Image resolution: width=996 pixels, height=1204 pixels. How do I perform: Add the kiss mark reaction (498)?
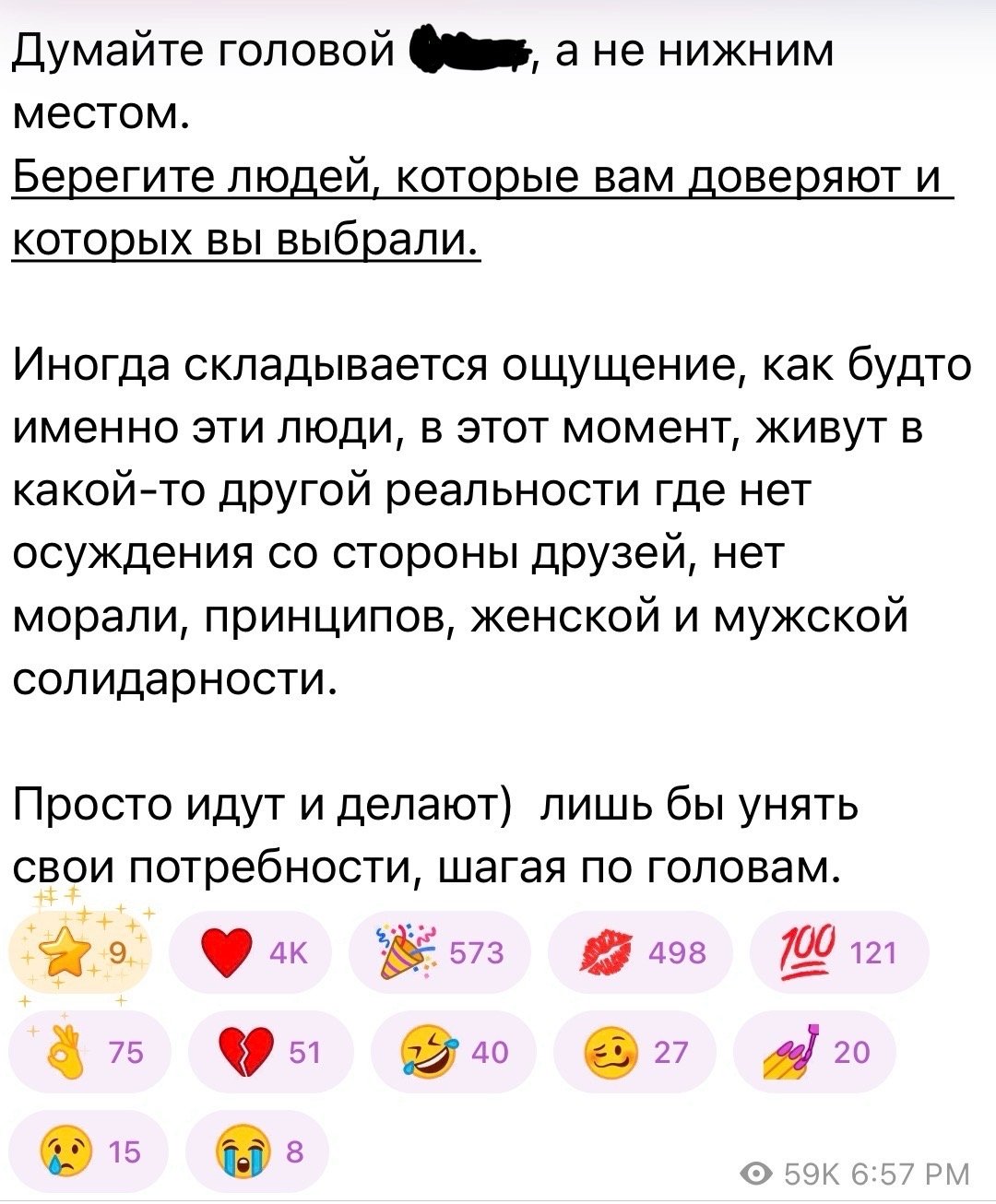[638, 952]
